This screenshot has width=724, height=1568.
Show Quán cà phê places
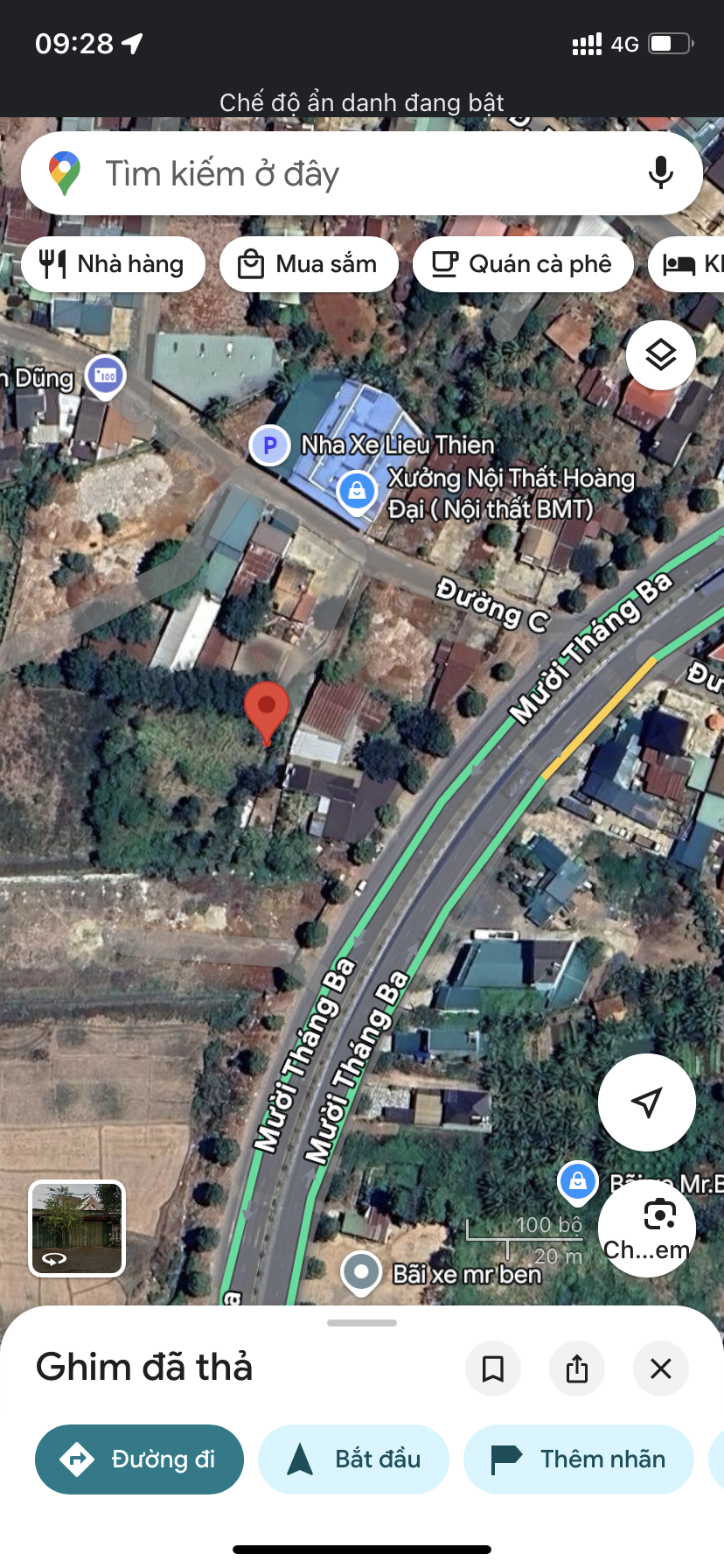(523, 264)
